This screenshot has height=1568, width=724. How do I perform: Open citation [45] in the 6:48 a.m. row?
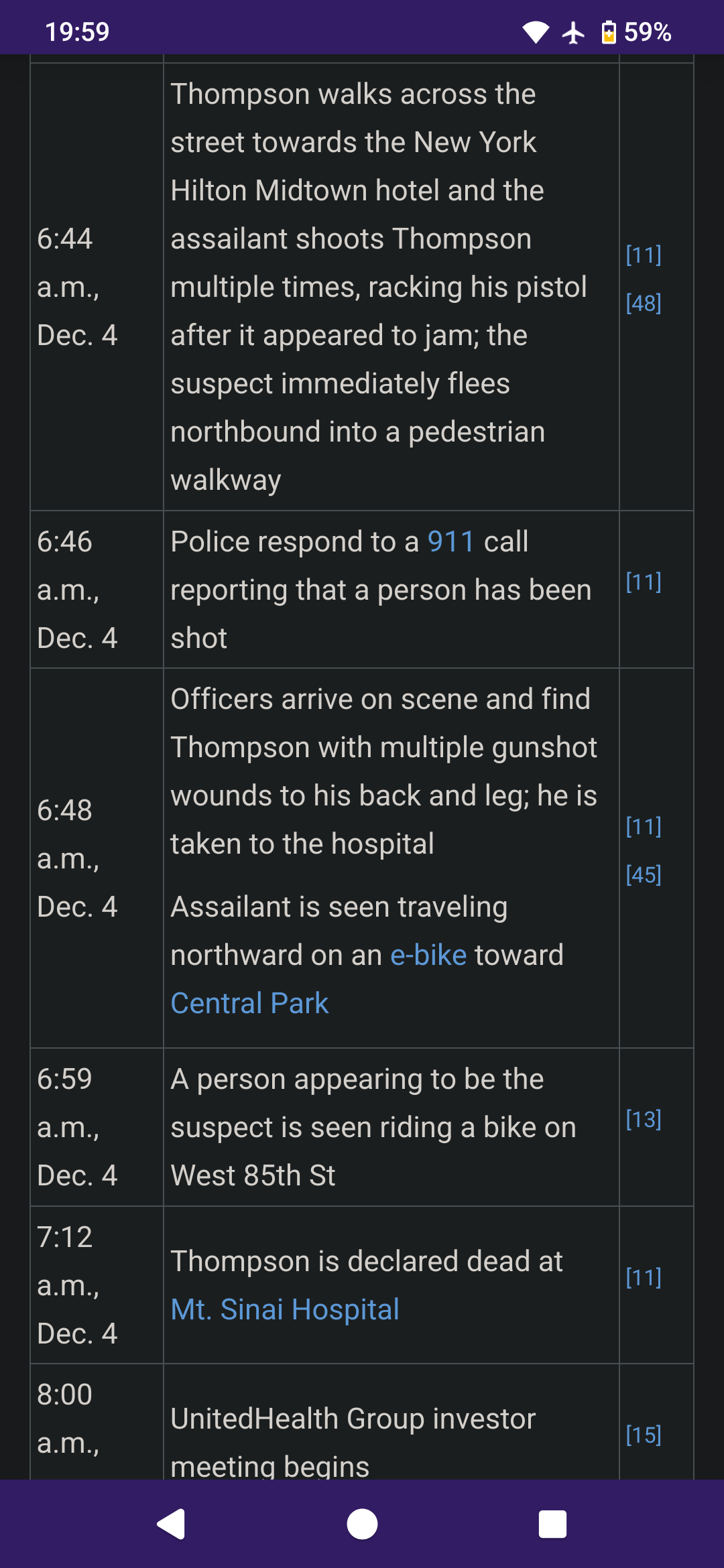click(x=644, y=874)
